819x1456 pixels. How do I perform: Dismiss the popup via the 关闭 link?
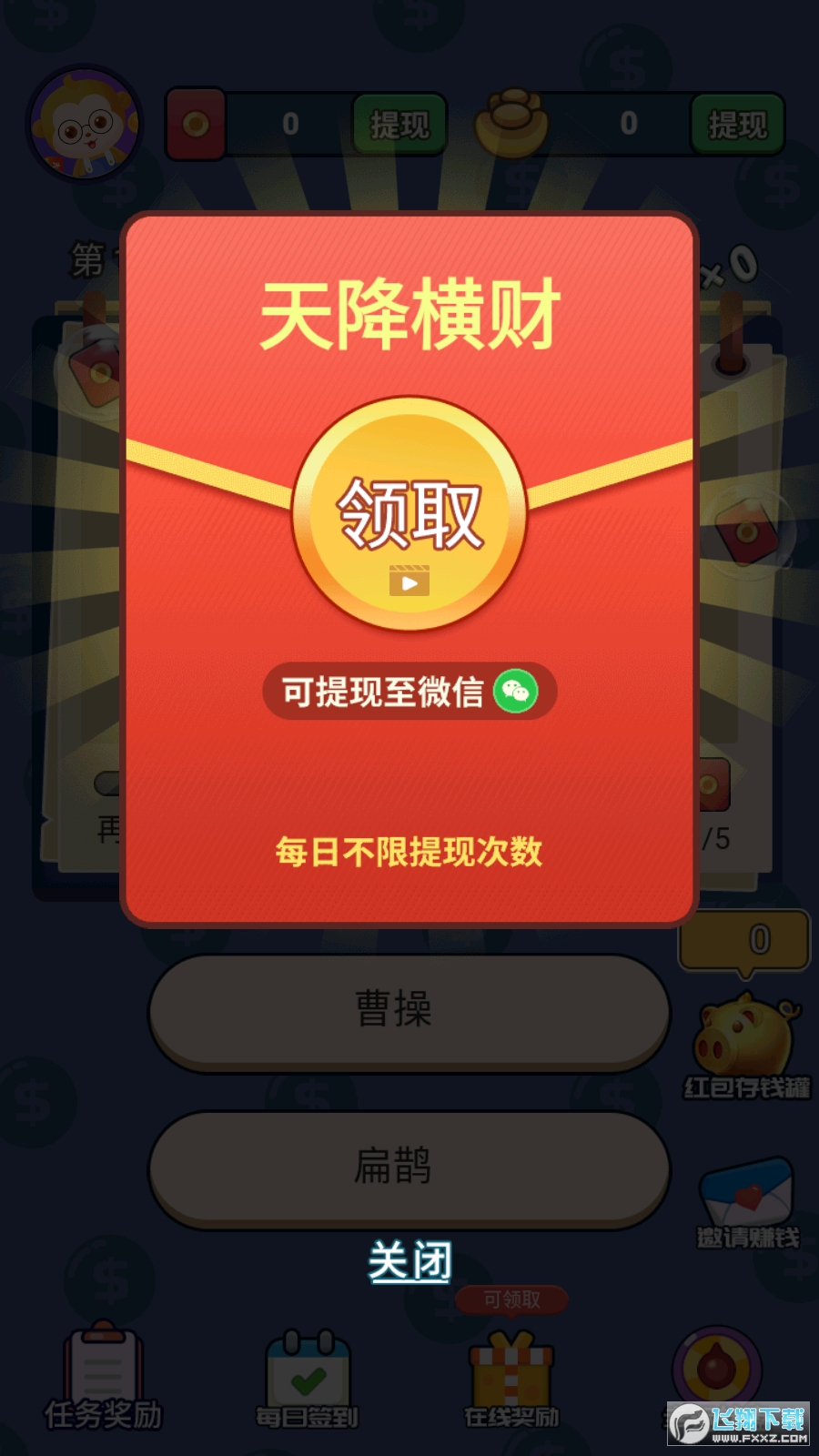[x=409, y=1262]
